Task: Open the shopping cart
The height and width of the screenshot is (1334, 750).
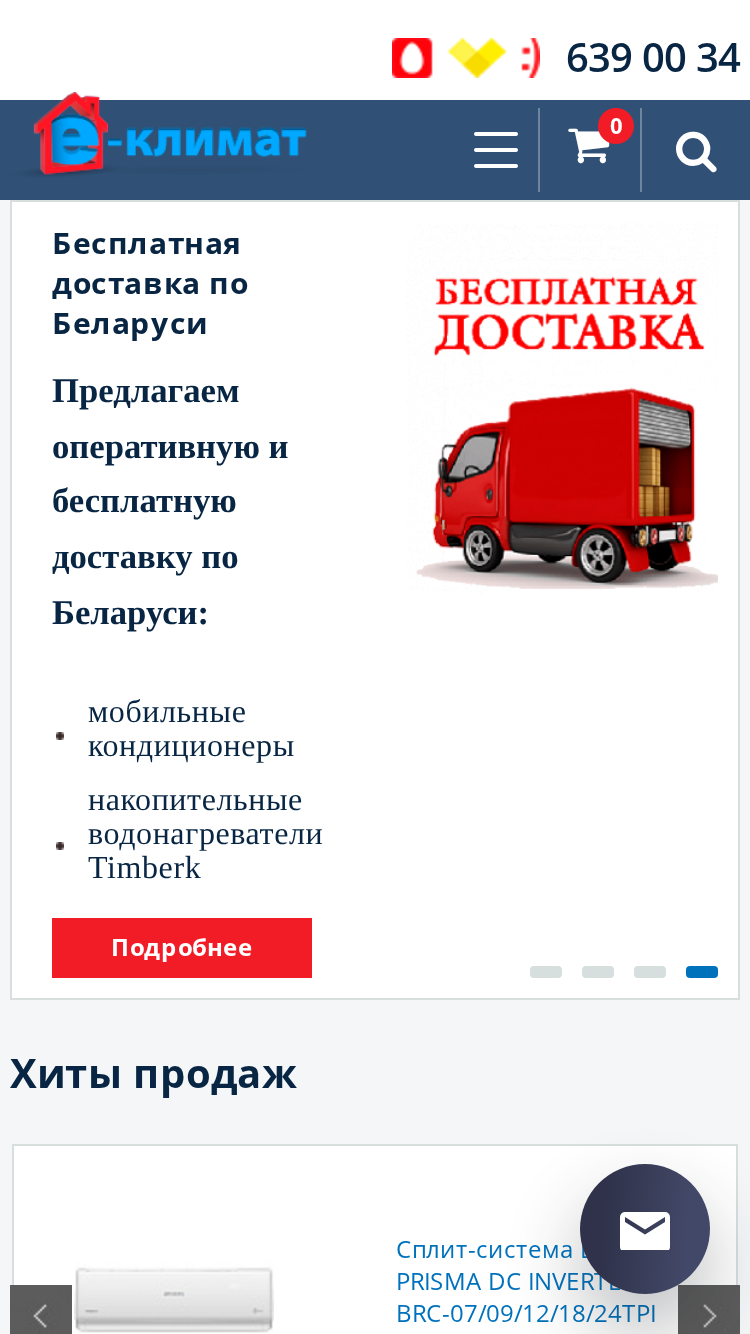Action: [x=591, y=146]
